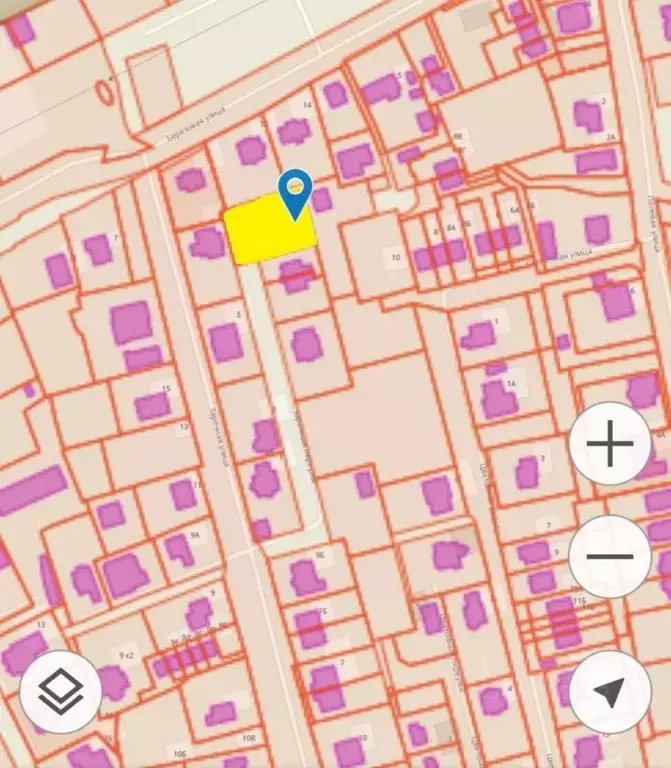Zoom in on the map

pyautogui.click(x=611, y=444)
